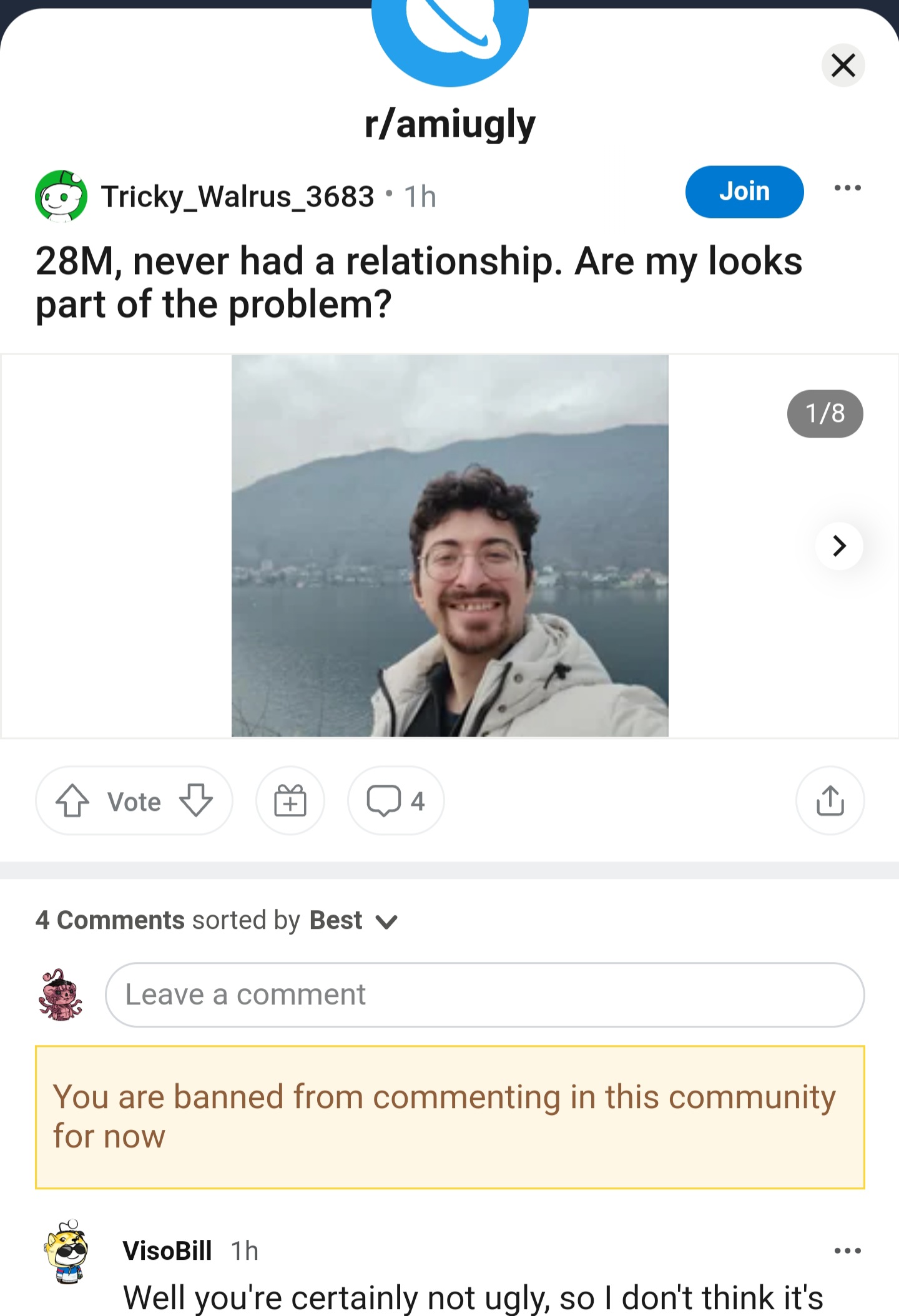Give an award to this post
899x1316 pixels.
pyautogui.click(x=290, y=800)
